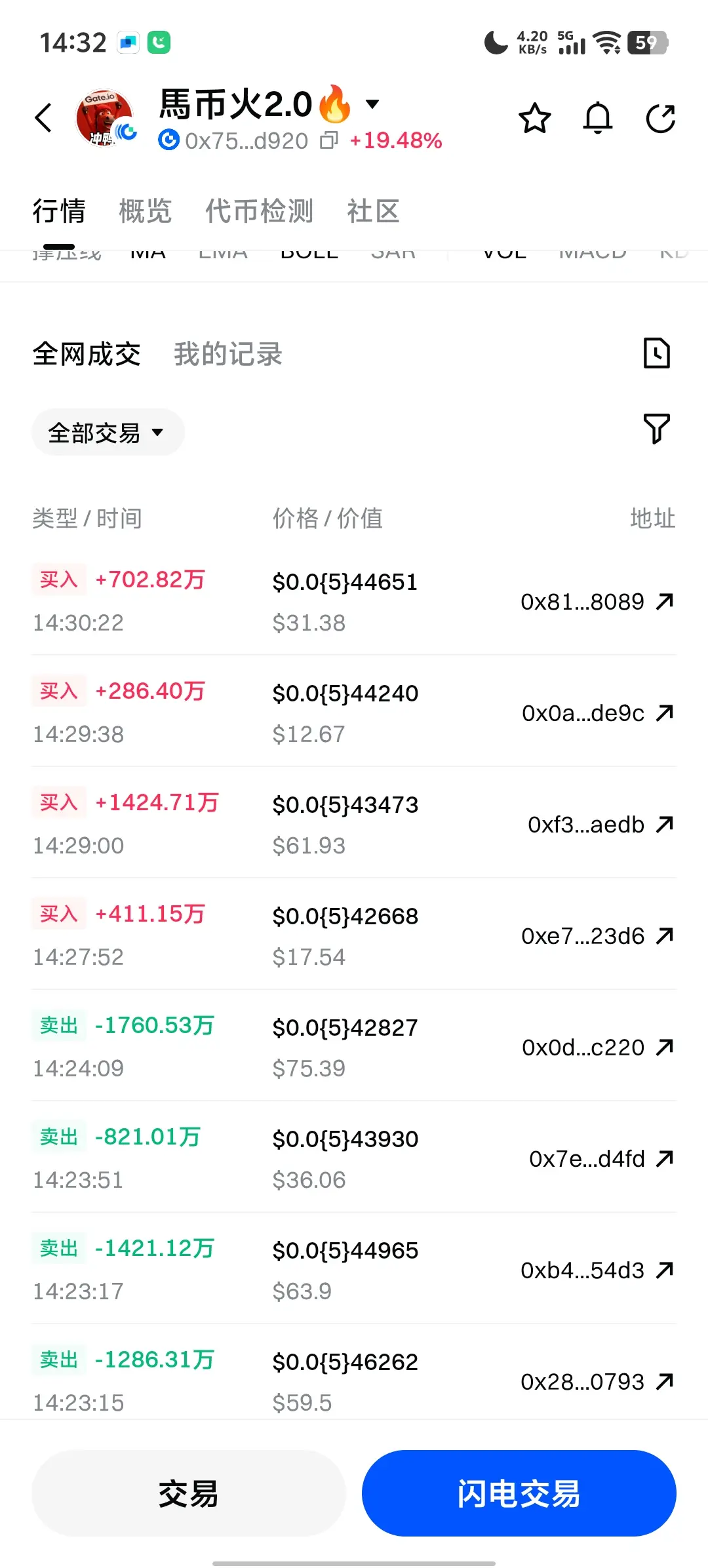
Task: Select the 行情 tab
Action: pyautogui.click(x=59, y=211)
